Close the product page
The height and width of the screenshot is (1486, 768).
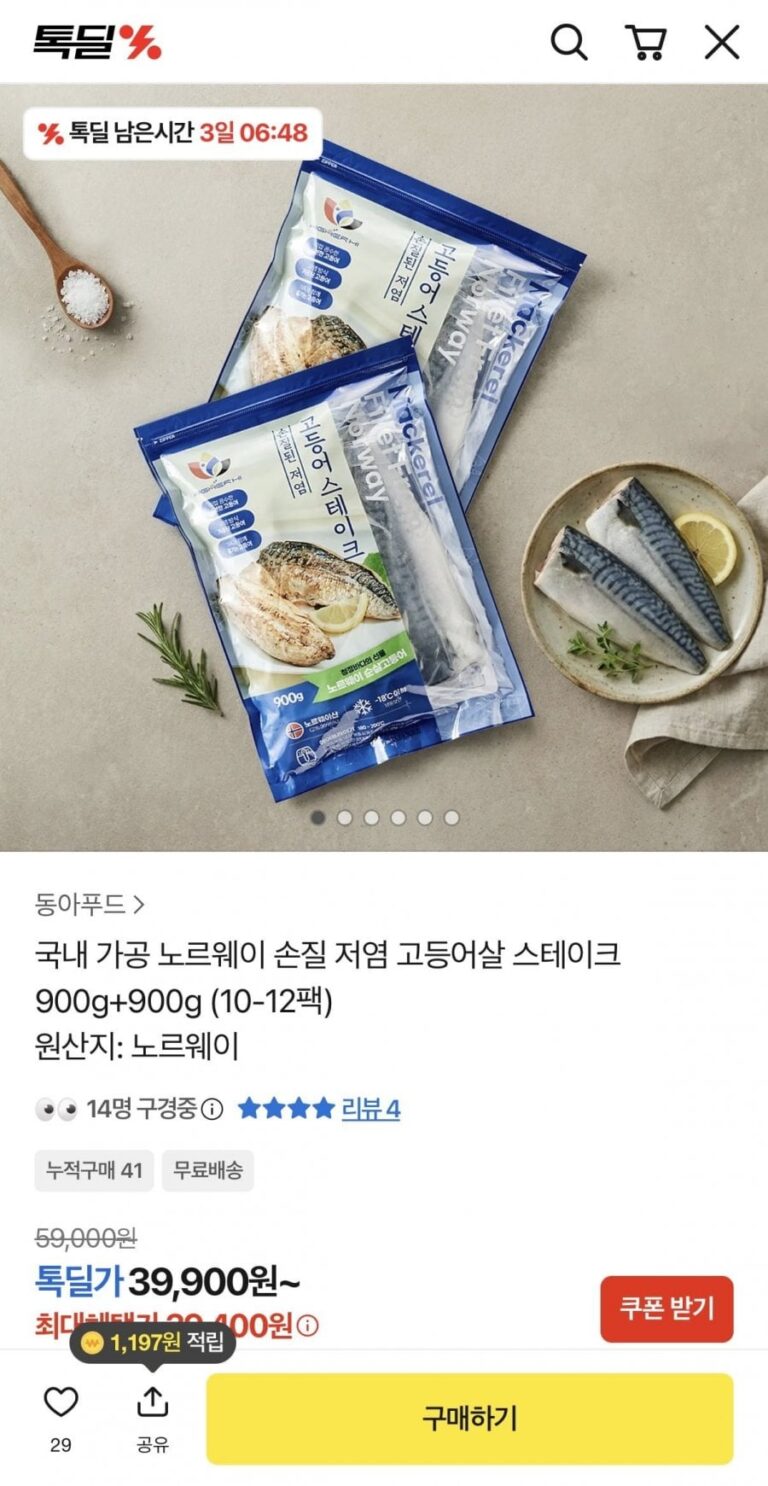[721, 42]
